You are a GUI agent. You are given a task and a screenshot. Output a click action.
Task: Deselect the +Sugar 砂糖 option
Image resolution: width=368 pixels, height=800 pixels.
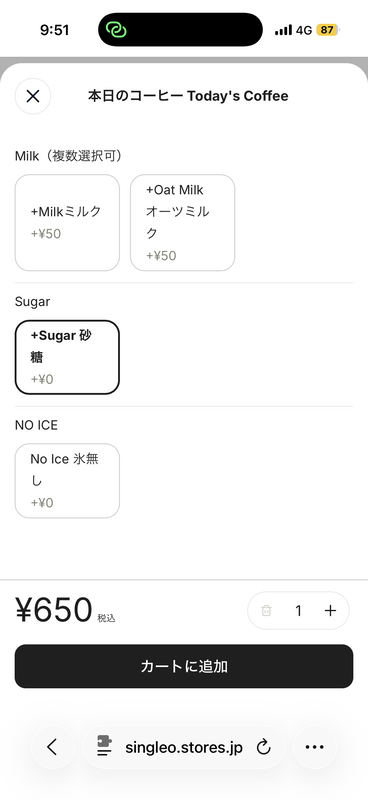(67, 357)
